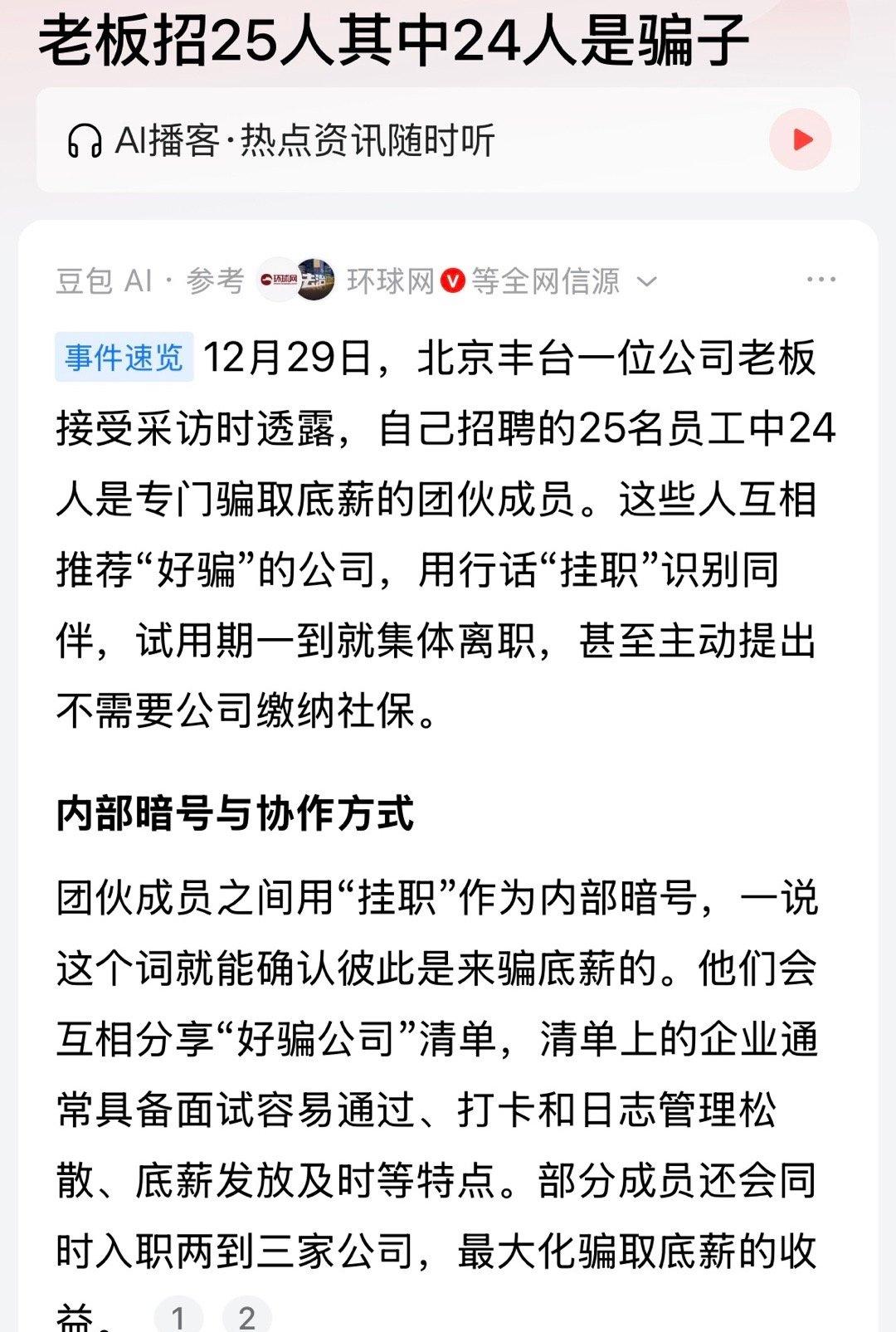Tap the 事件速览 blue tag
Image resolution: width=896 pixels, height=1332 pixels.
(x=125, y=355)
